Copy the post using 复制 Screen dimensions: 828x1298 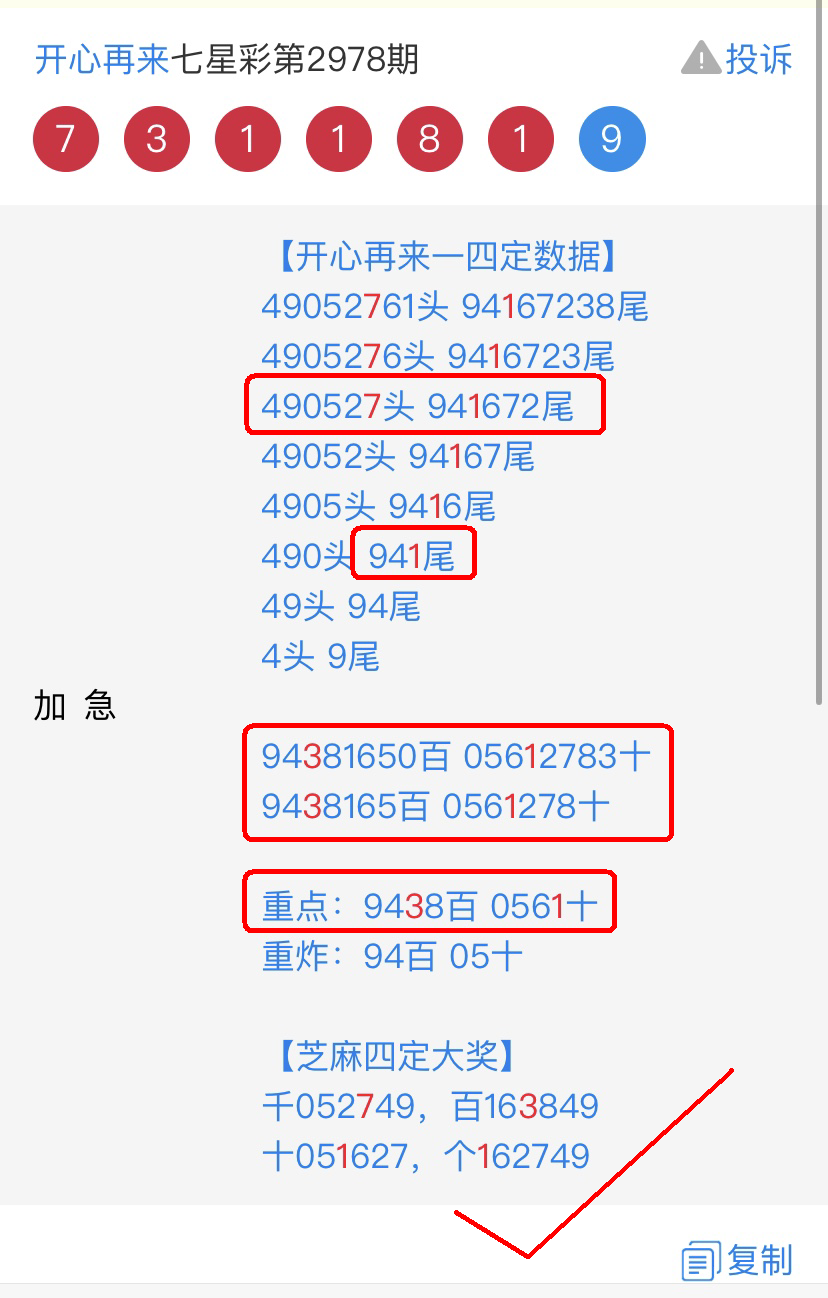738,1260
